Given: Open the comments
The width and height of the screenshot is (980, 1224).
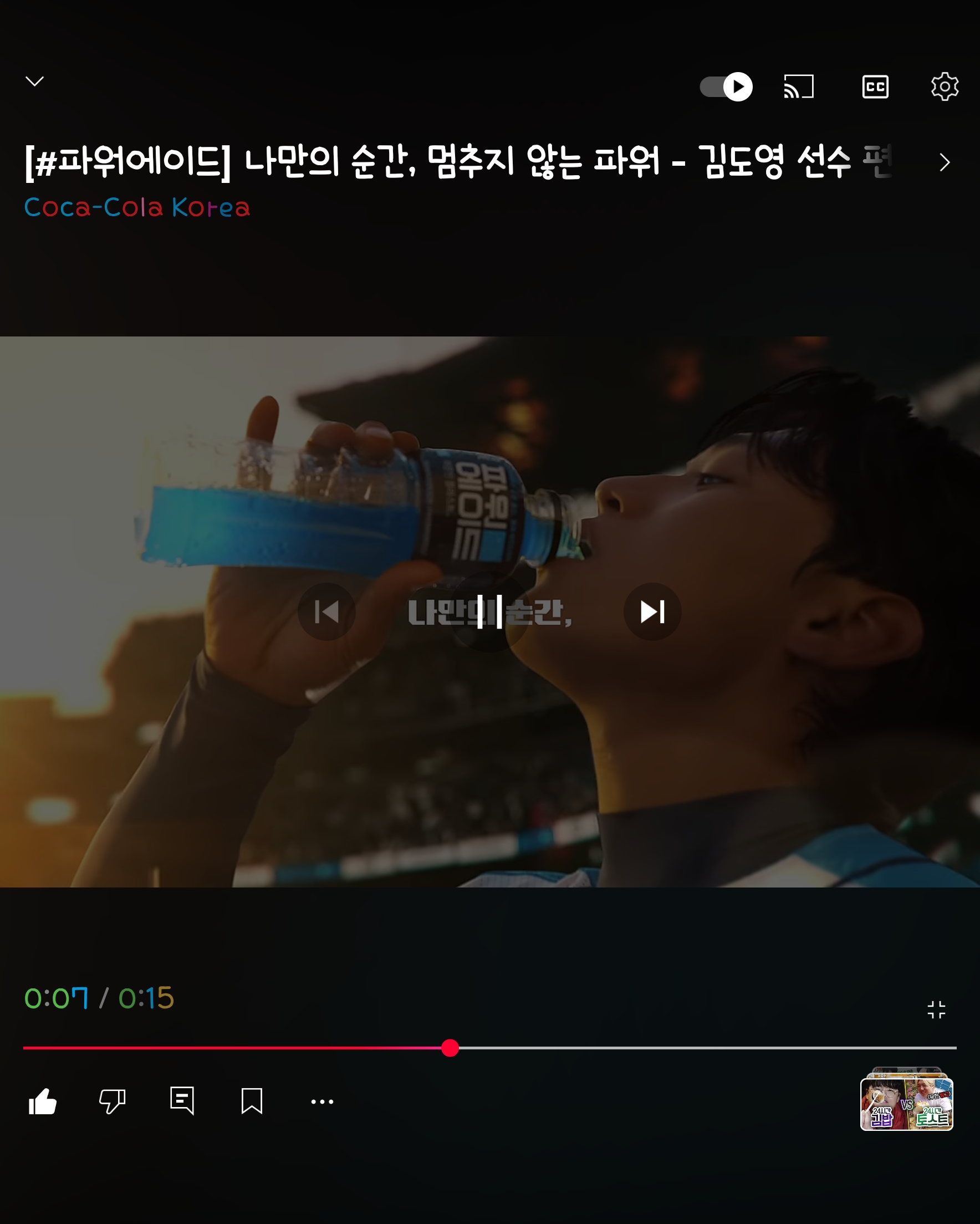Looking at the screenshot, I should (182, 1101).
